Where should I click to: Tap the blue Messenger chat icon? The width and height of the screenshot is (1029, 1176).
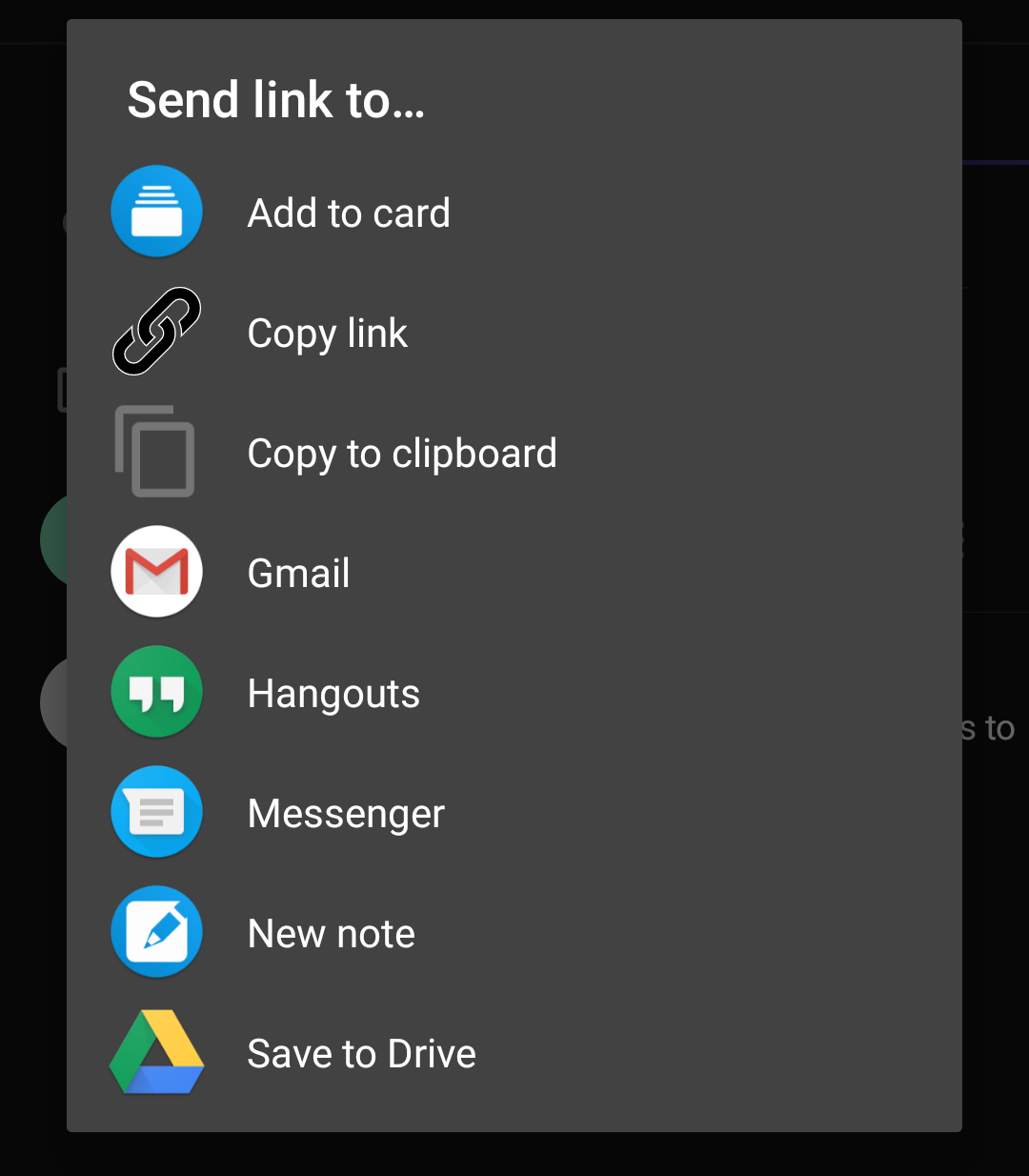pyautogui.click(x=156, y=812)
